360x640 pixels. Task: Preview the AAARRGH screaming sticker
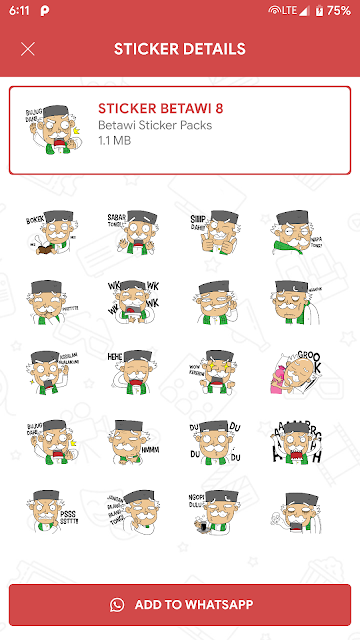pos(297,442)
